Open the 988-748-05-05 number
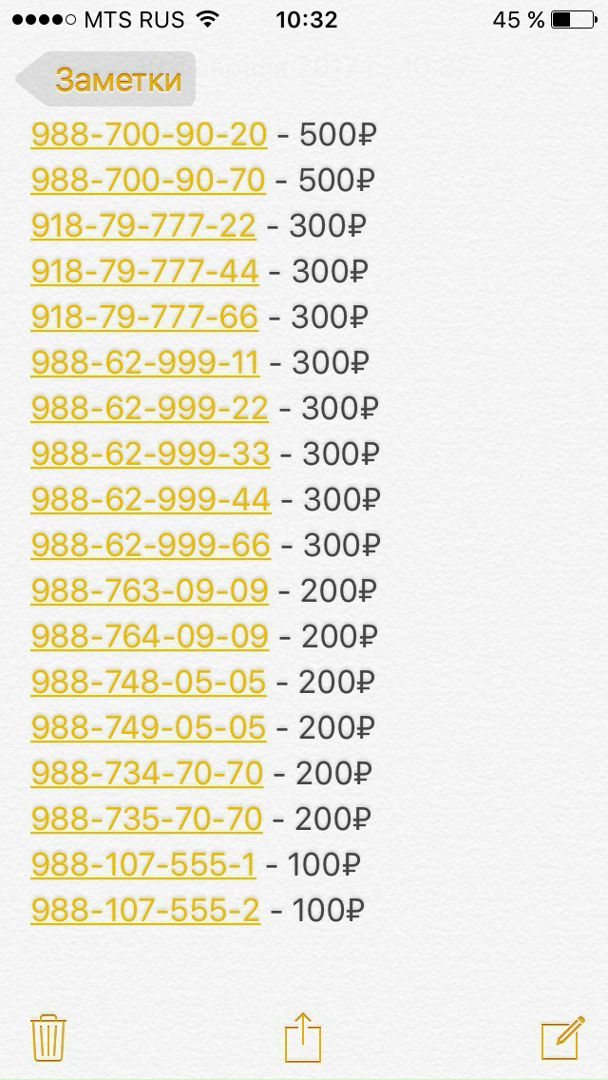The height and width of the screenshot is (1080, 608). [149, 682]
